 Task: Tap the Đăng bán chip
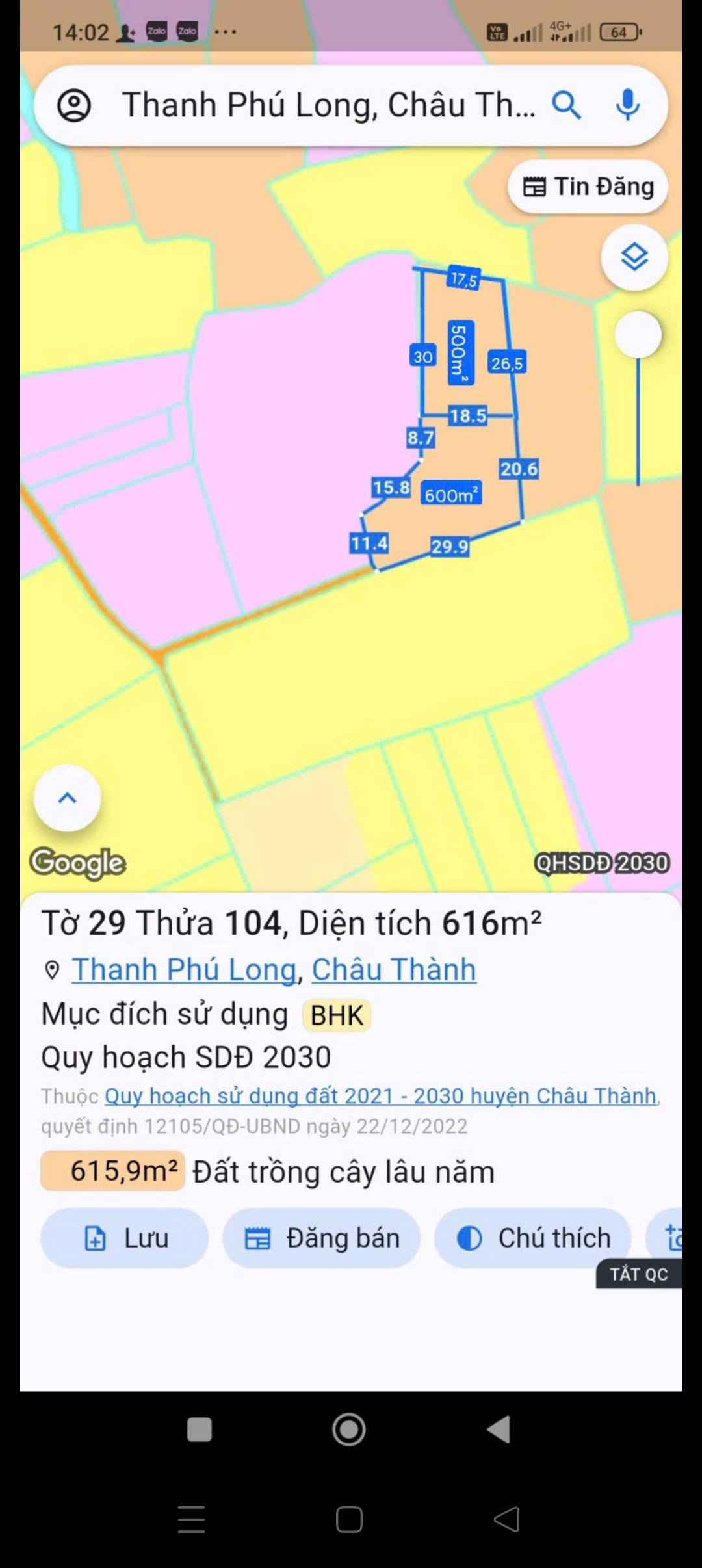[322, 1238]
